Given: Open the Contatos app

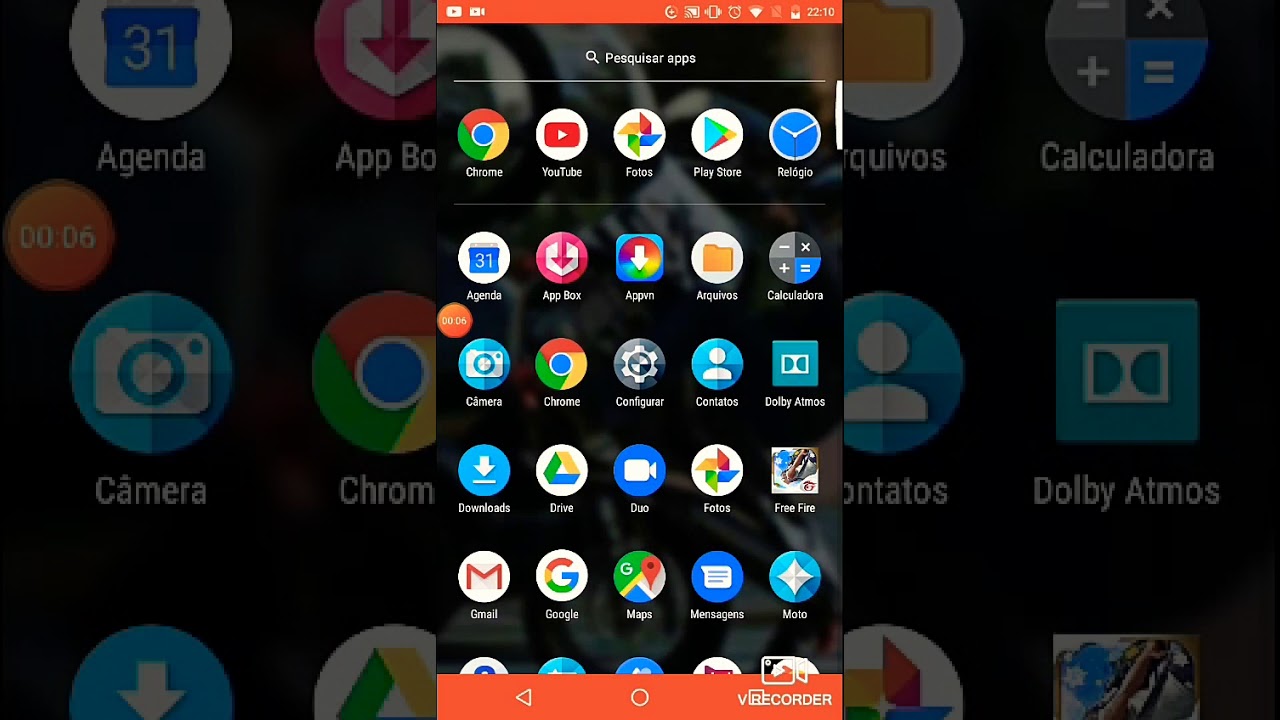Looking at the screenshot, I should click(x=717, y=365).
